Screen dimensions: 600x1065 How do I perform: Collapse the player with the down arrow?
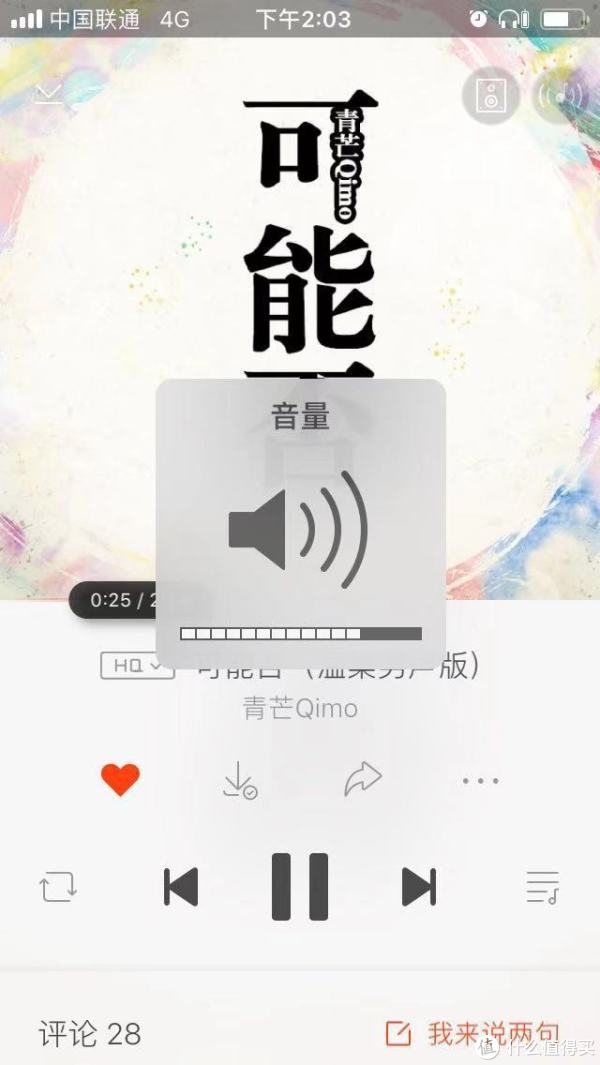(x=48, y=95)
